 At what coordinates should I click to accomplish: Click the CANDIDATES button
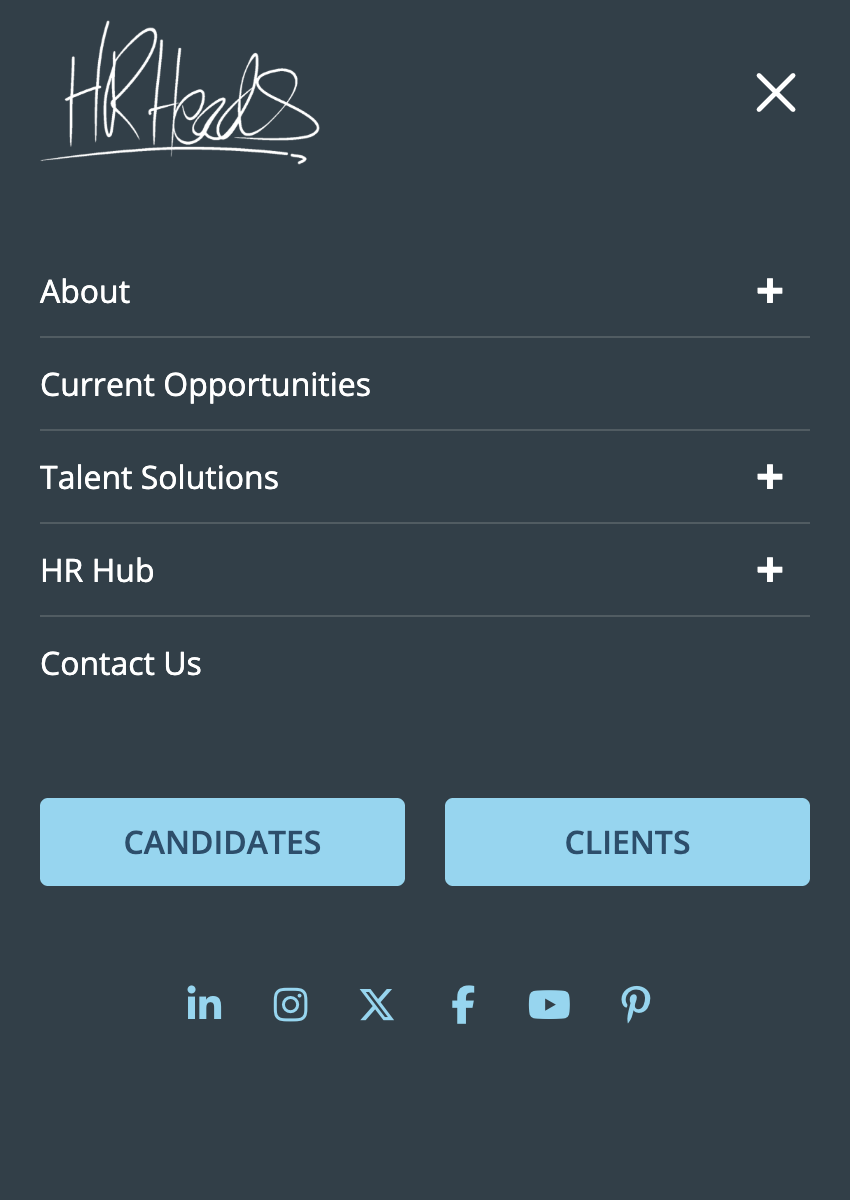tap(222, 841)
